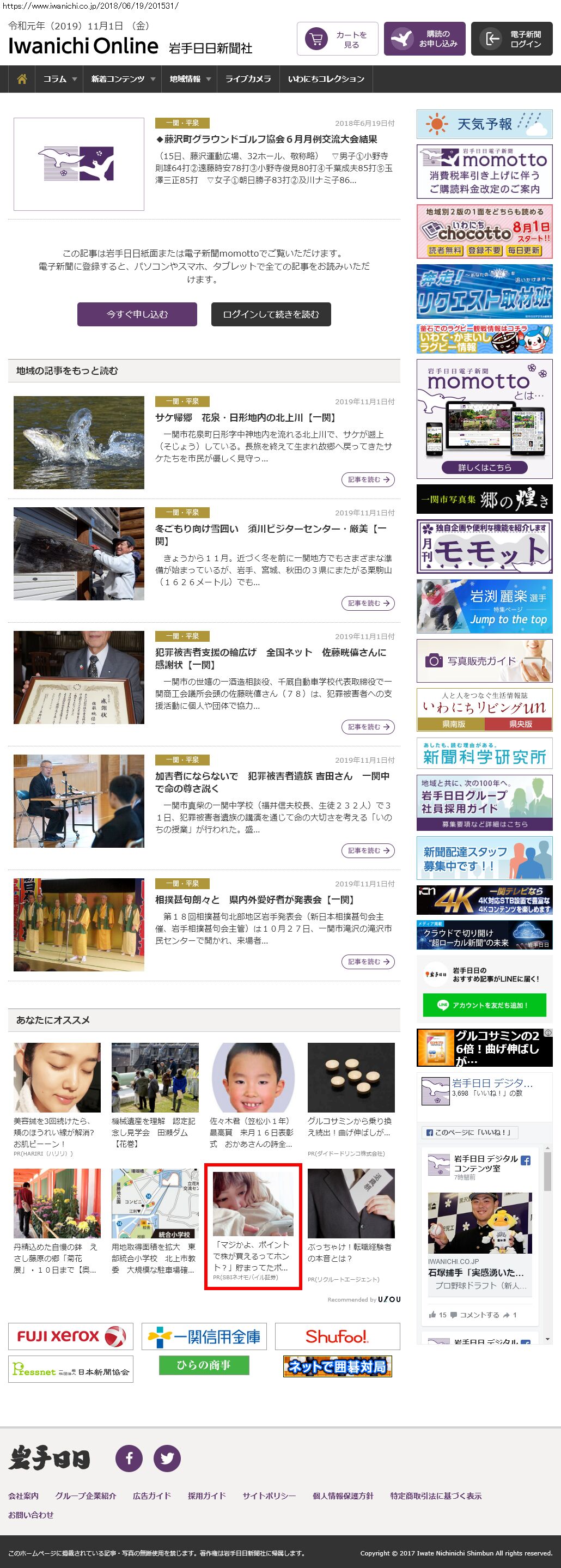Open 電子新聞ログイン
Screen dimensions: 561x1568
511,40
